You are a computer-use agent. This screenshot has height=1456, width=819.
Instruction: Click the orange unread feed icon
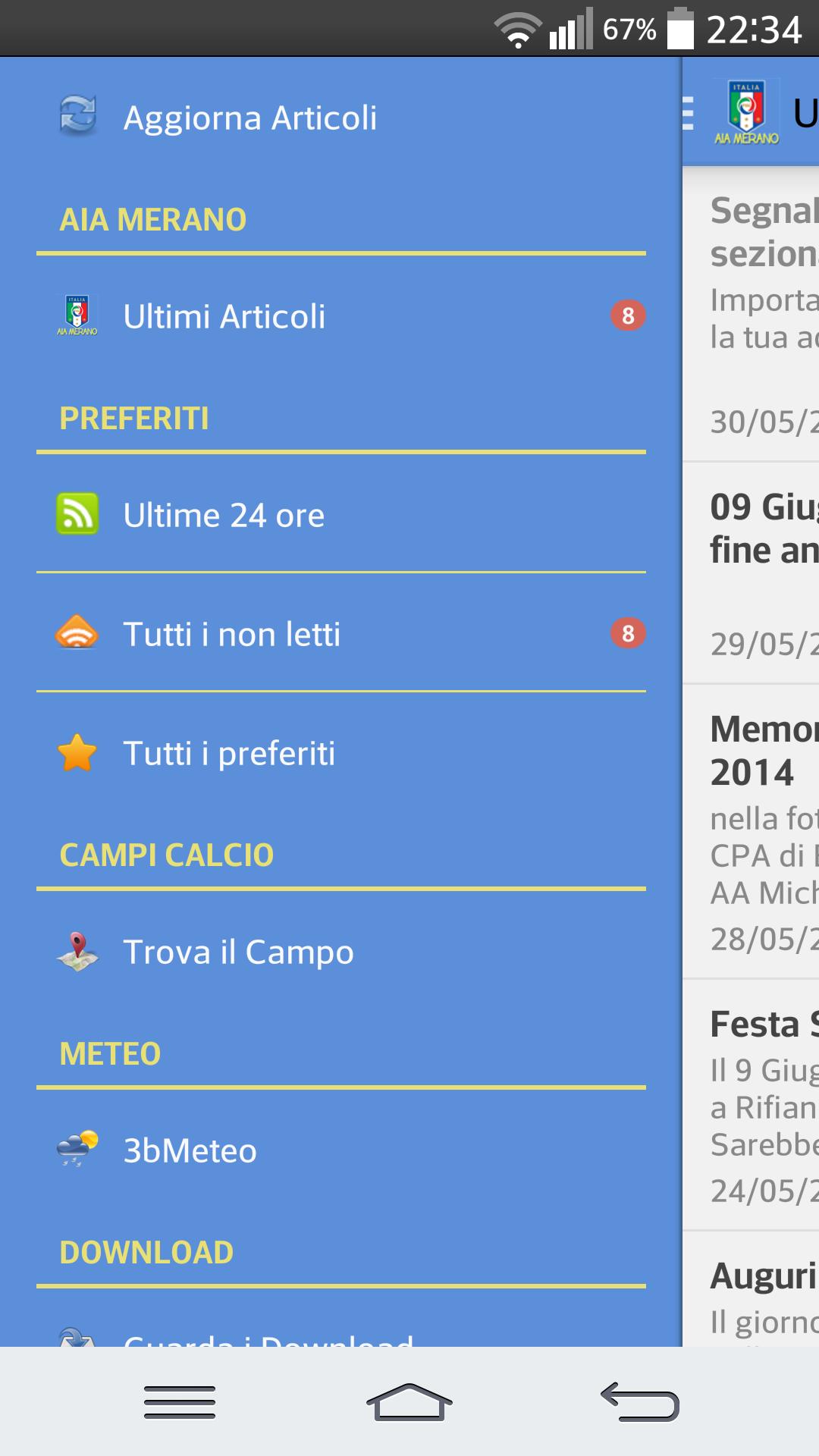[x=76, y=632]
